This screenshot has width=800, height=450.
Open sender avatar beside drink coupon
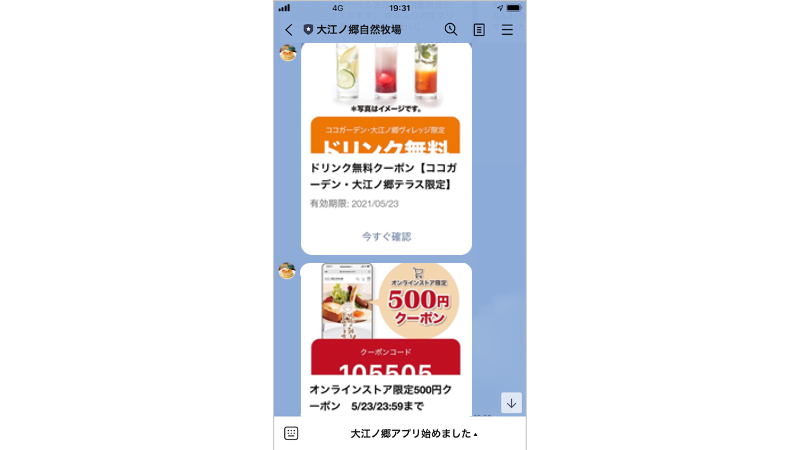(x=287, y=52)
